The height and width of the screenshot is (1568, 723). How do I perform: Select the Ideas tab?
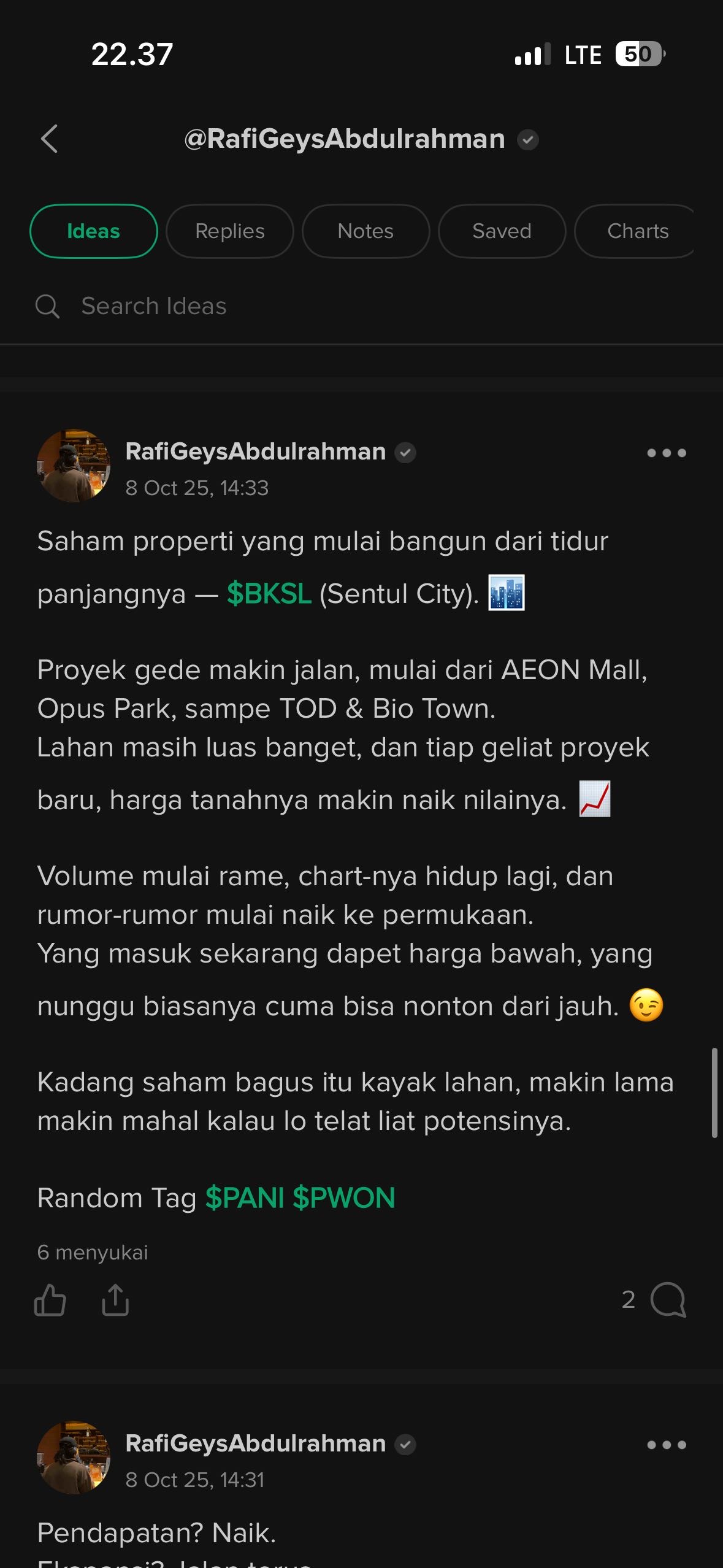coord(93,231)
